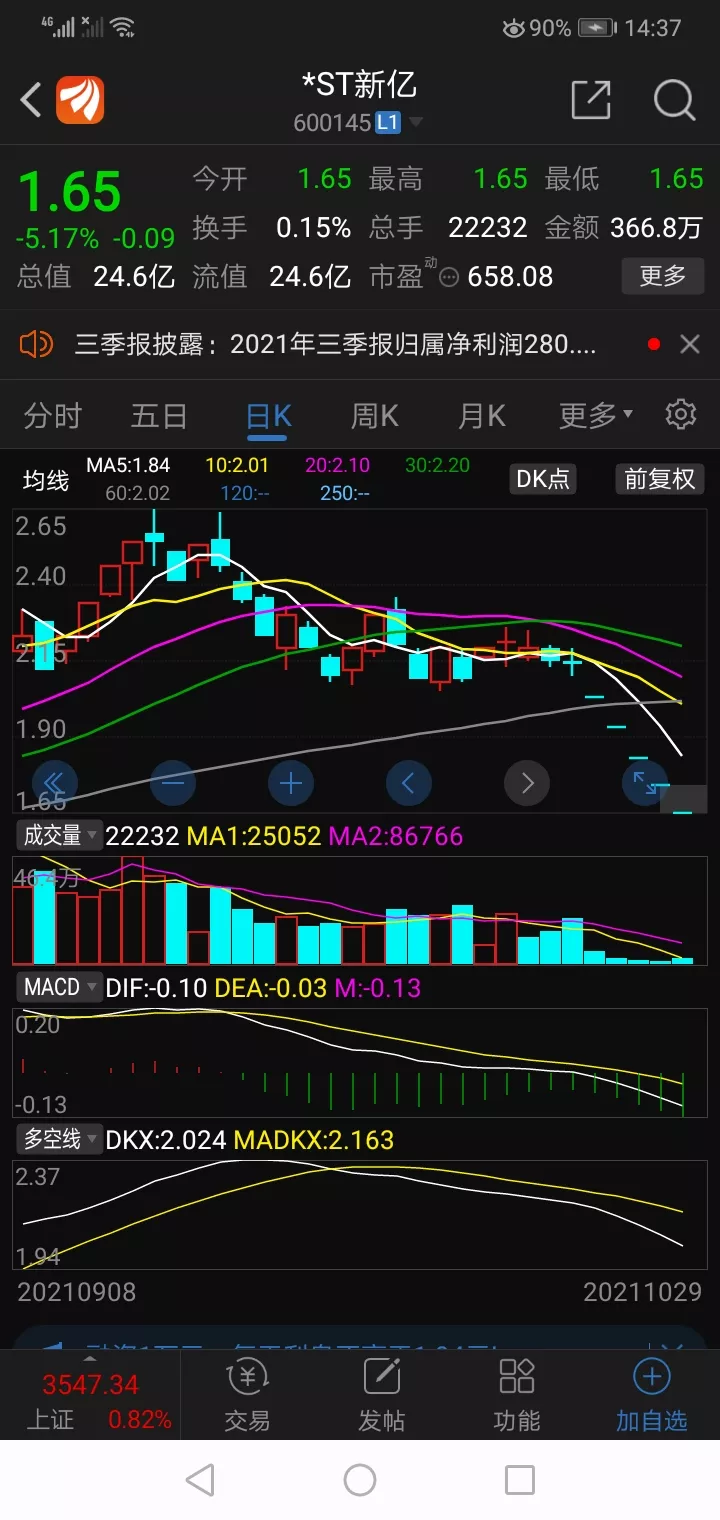Zoom out the K-line chart with minus

tap(173, 783)
